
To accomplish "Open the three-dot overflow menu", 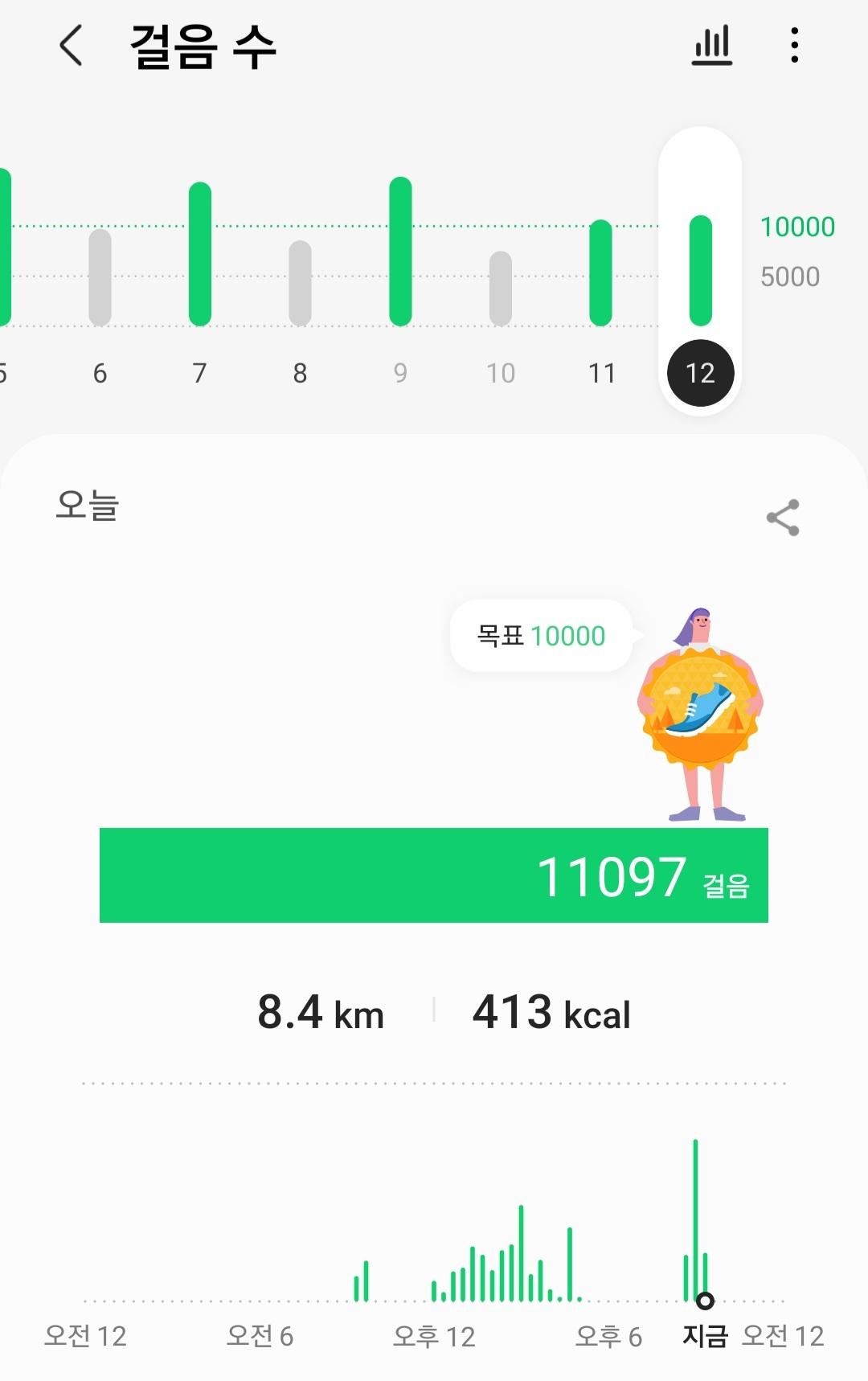I will pyautogui.click(x=794, y=46).
